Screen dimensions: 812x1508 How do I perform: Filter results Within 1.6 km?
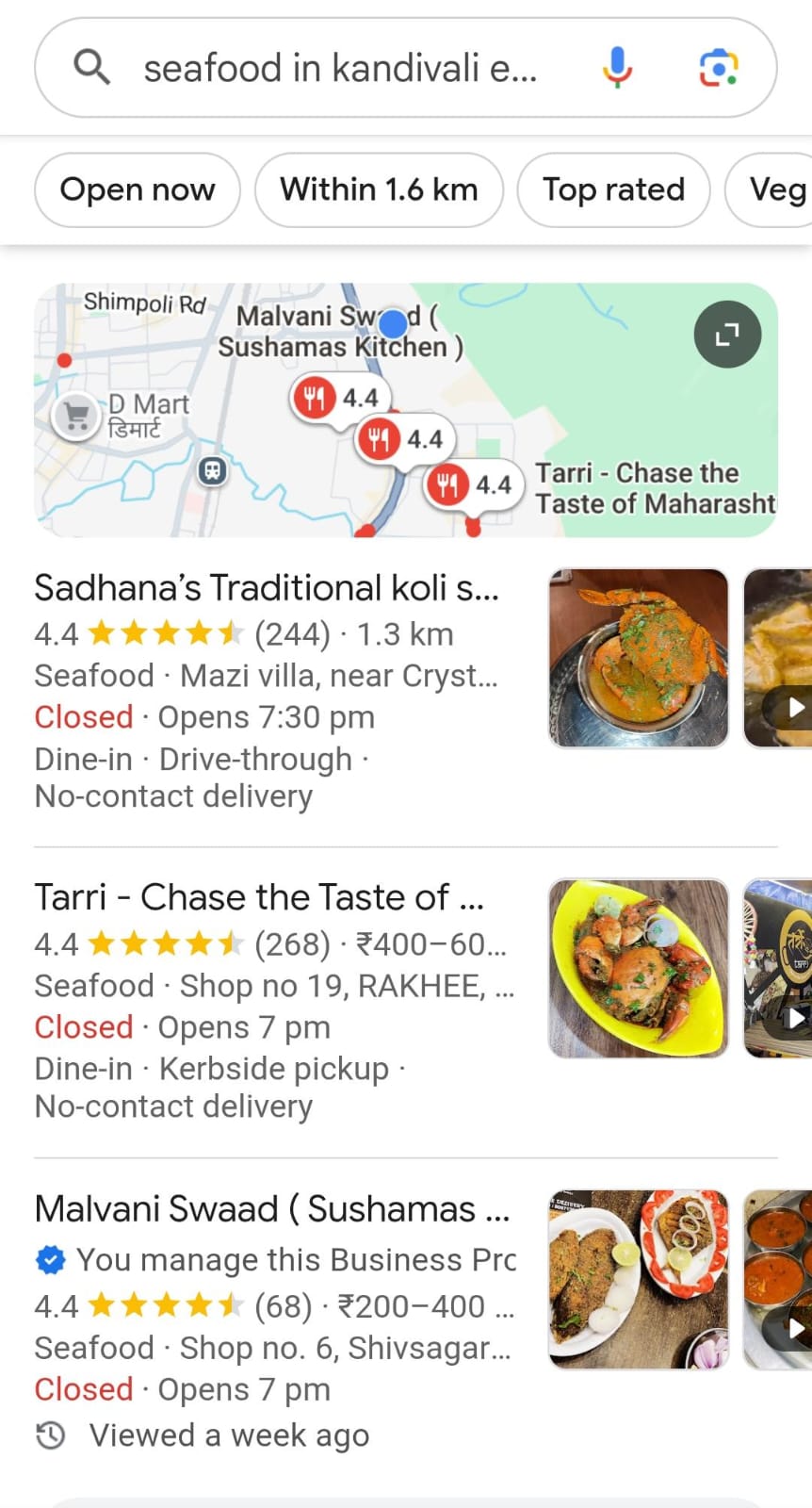point(379,189)
